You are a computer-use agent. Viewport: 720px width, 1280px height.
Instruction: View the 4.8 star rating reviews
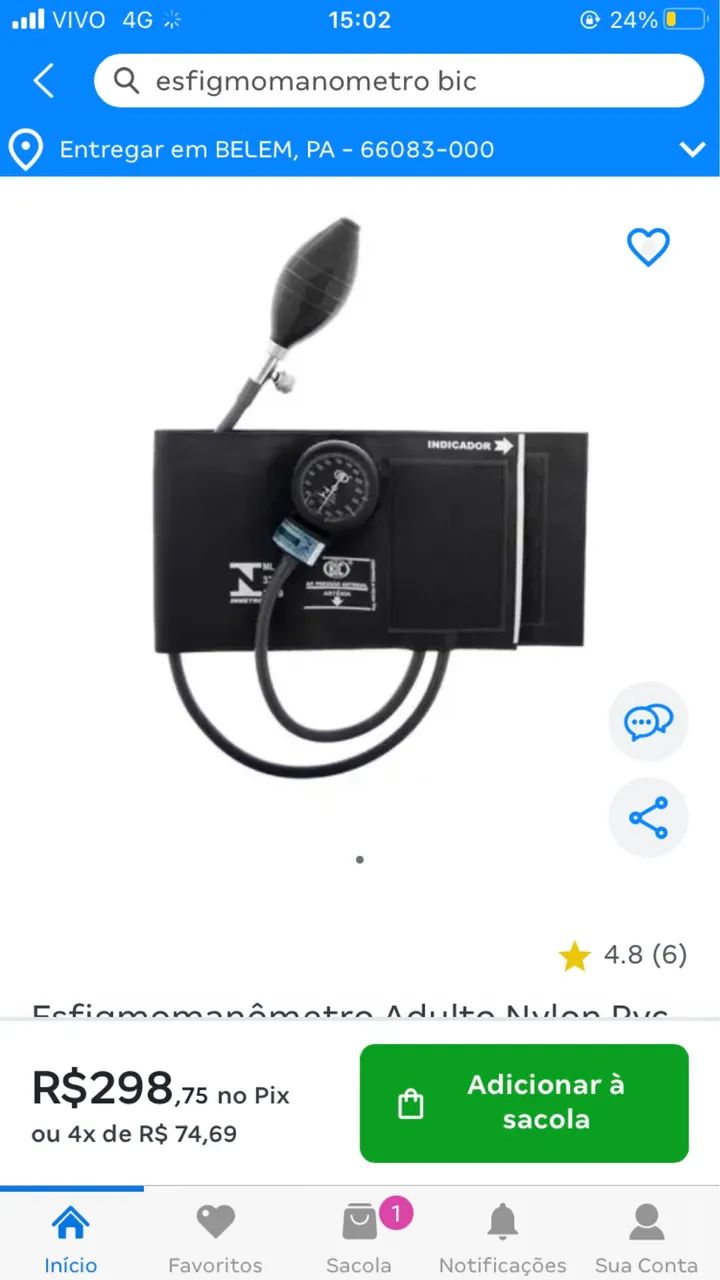click(x=624, y=955)
